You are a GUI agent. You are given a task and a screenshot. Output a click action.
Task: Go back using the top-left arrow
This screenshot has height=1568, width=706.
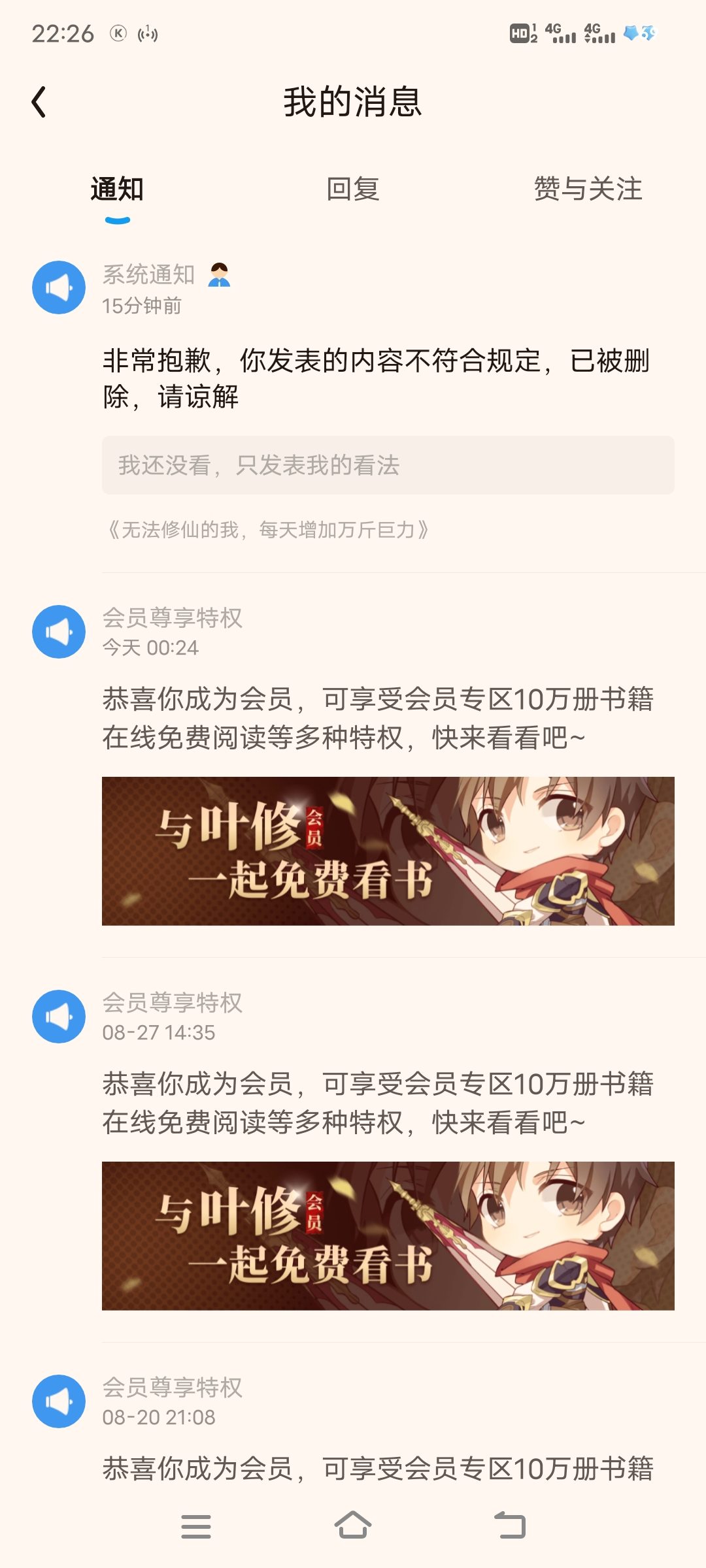[39, 102]
